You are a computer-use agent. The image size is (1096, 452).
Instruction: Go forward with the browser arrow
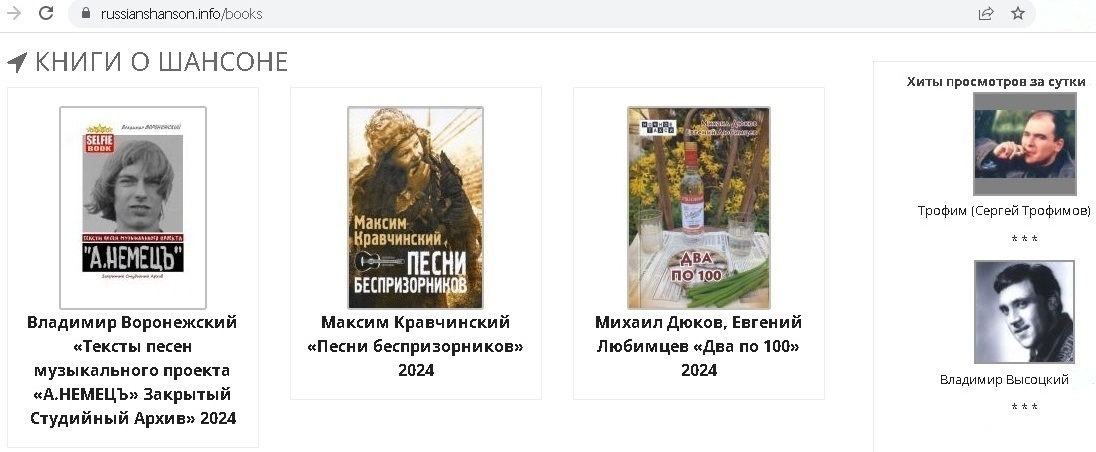[14, 13]
